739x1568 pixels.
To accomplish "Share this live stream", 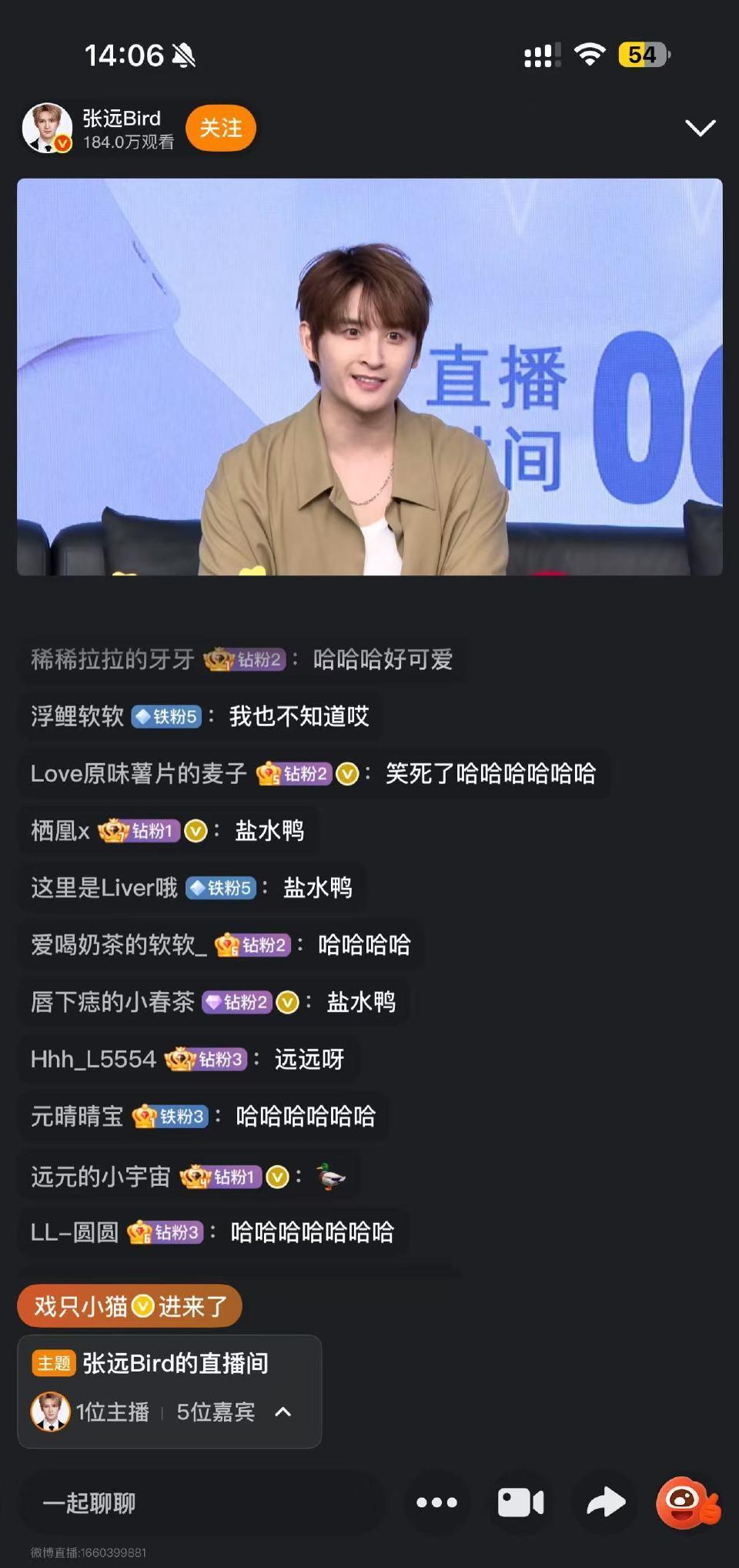I will click(x=606, y=1503).
